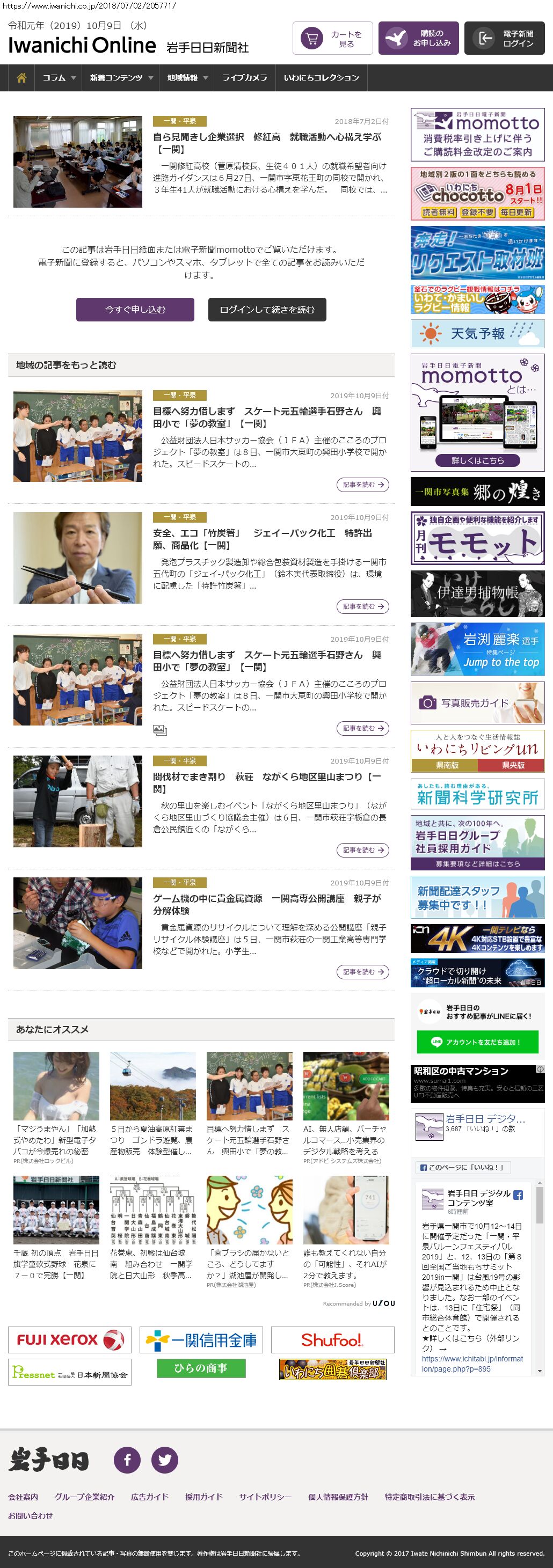Visit the Twitter page from footer icon

164,1459
